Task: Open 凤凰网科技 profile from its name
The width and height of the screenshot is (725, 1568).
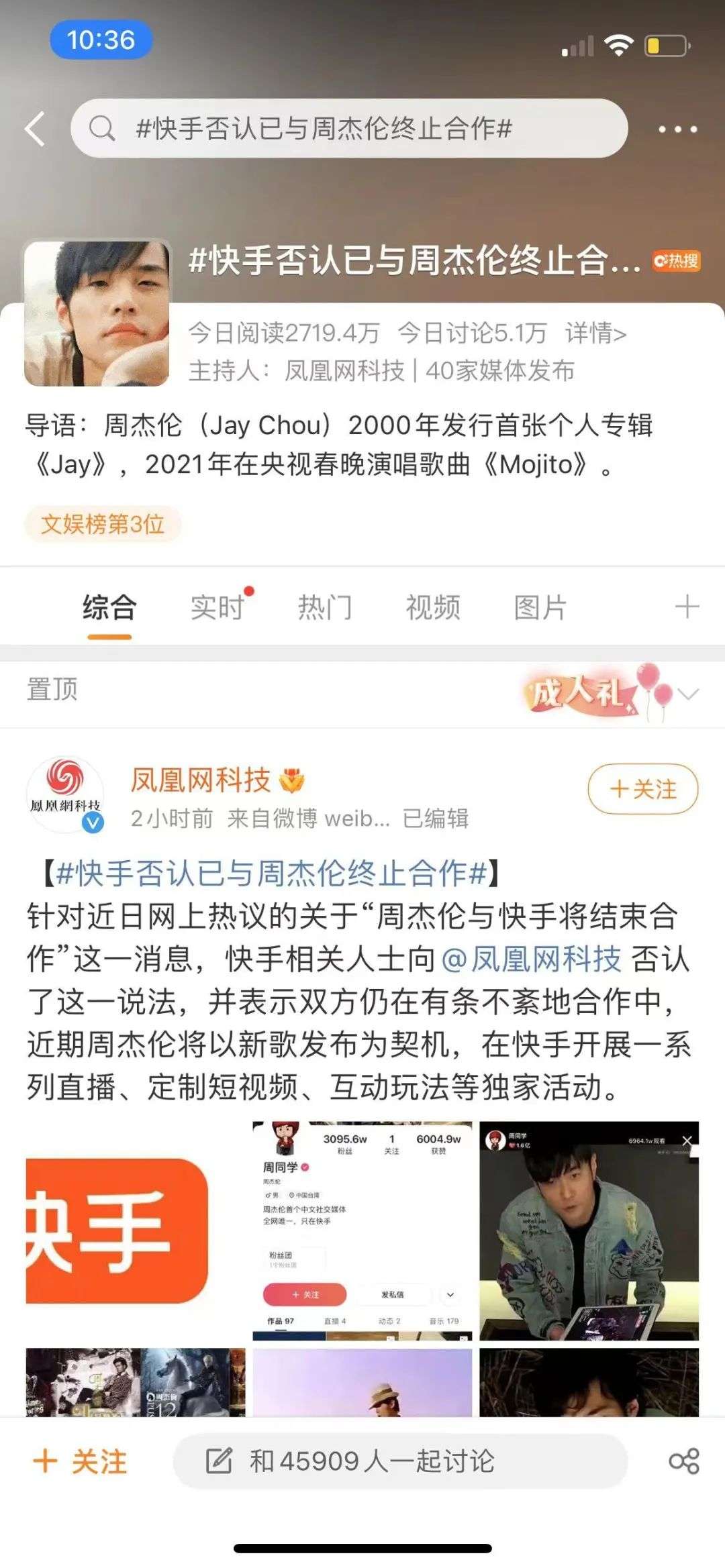Action: [201, 780]
